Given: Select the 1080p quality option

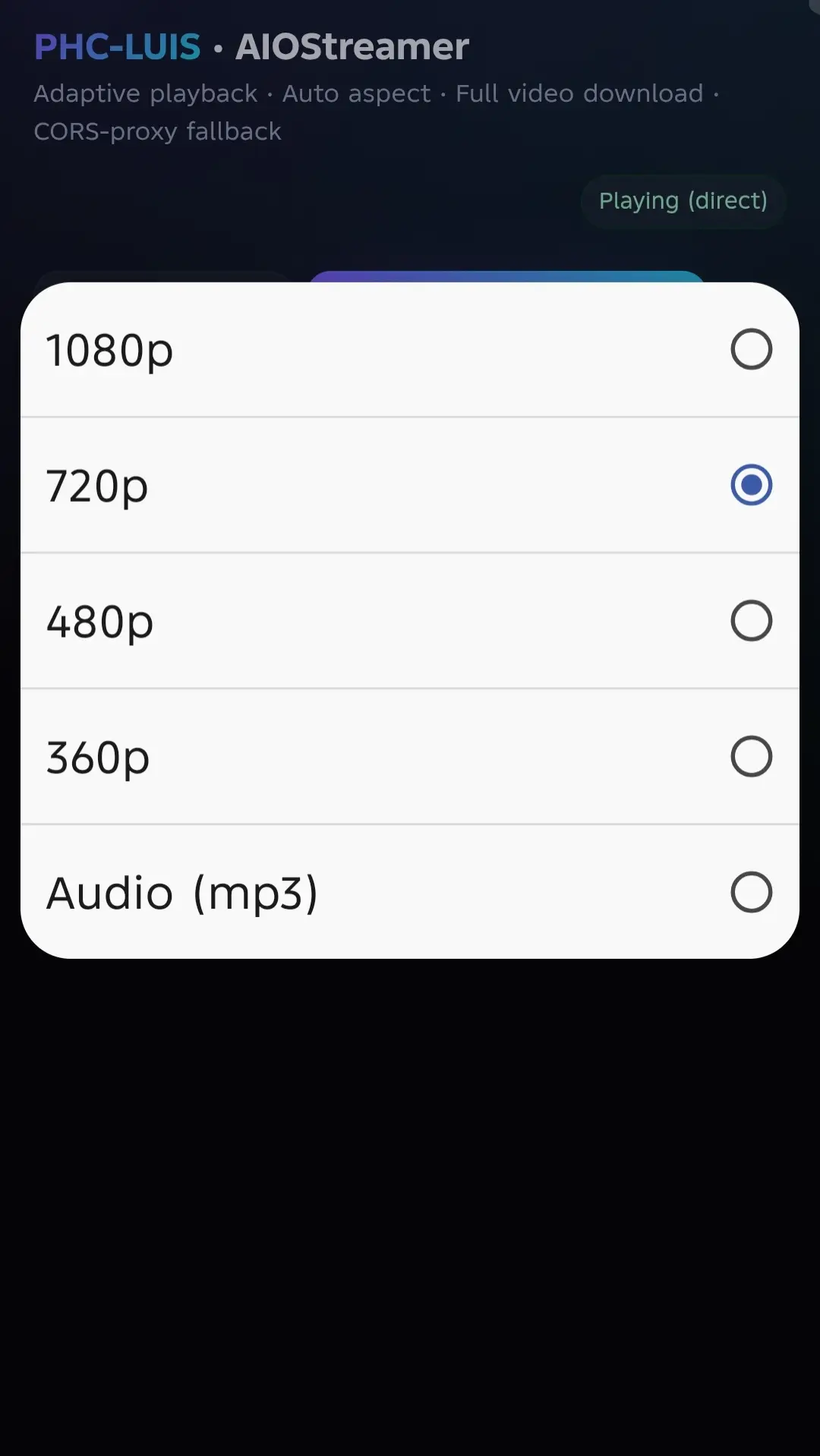Looking at the screenshot, I should [x=410, y=349].
